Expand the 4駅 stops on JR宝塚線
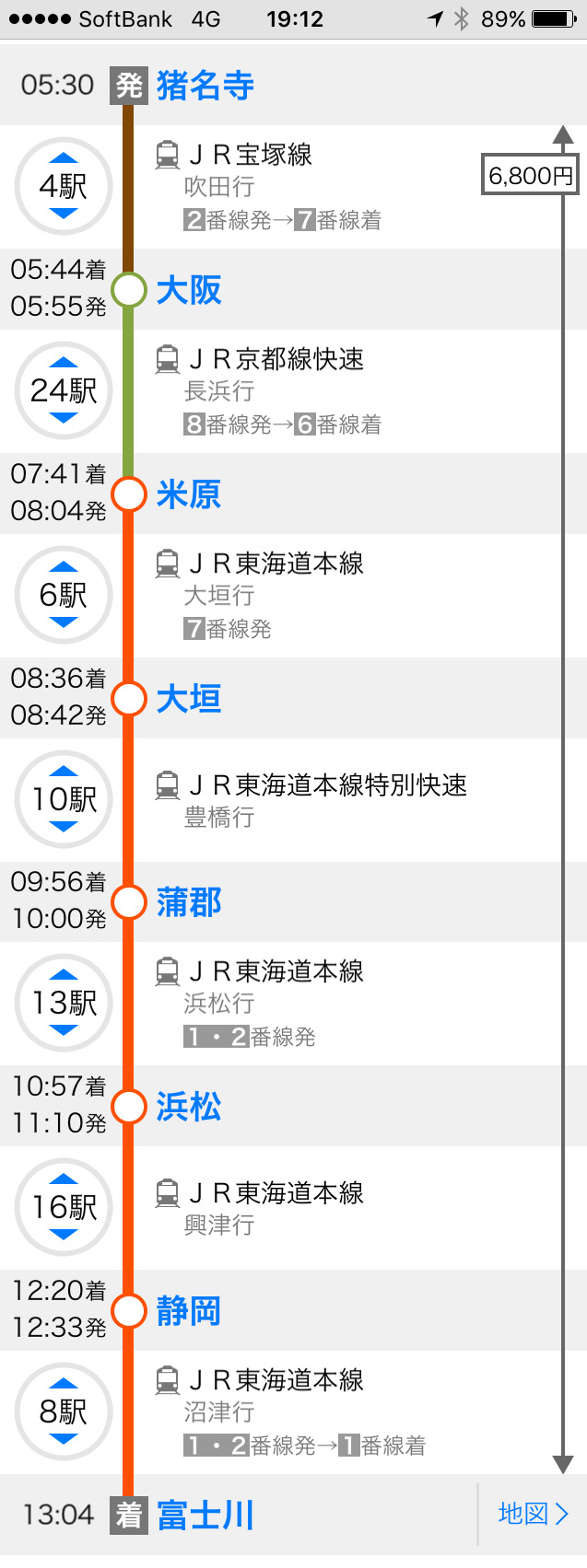The image size is (587, 1568). (63, 186)
